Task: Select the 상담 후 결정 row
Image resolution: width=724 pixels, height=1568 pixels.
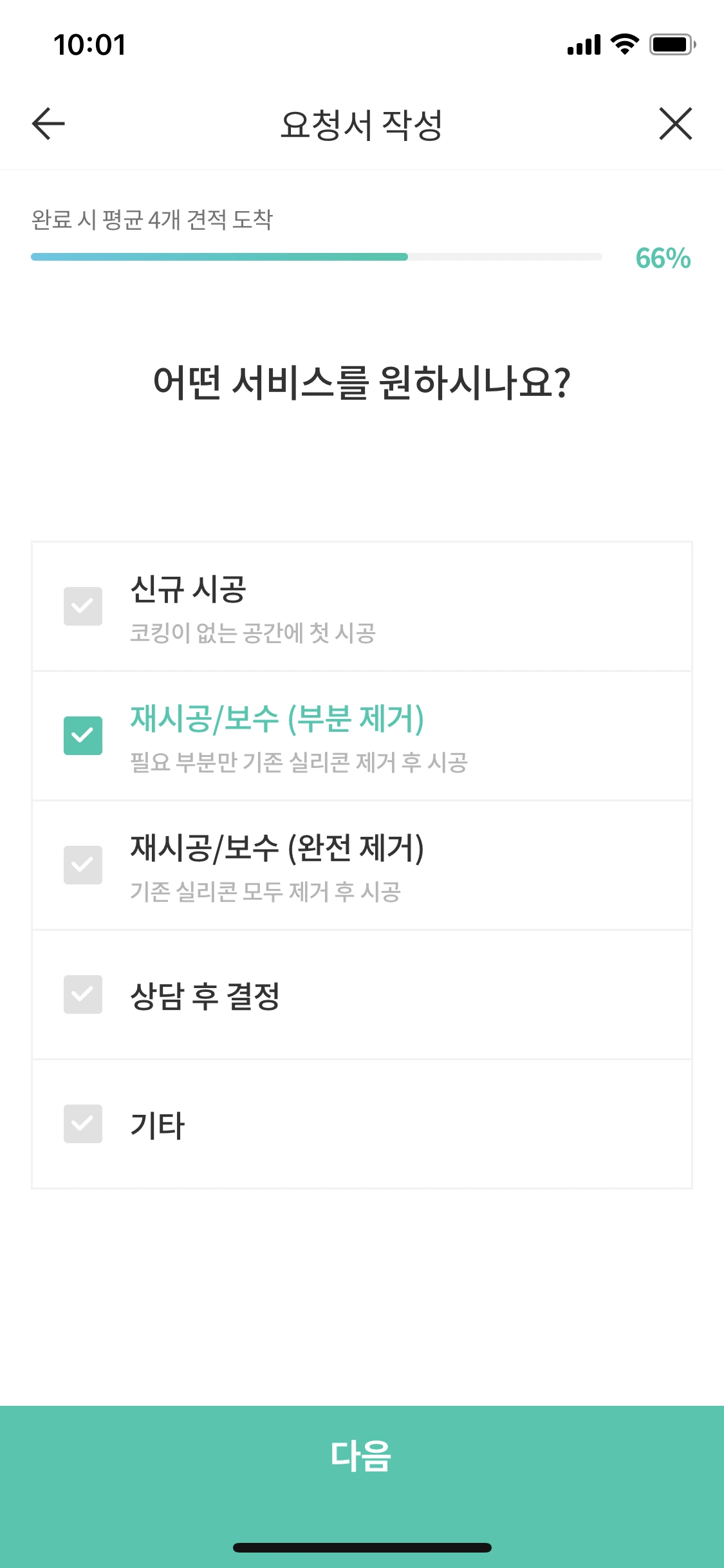Action: (362, 994)
